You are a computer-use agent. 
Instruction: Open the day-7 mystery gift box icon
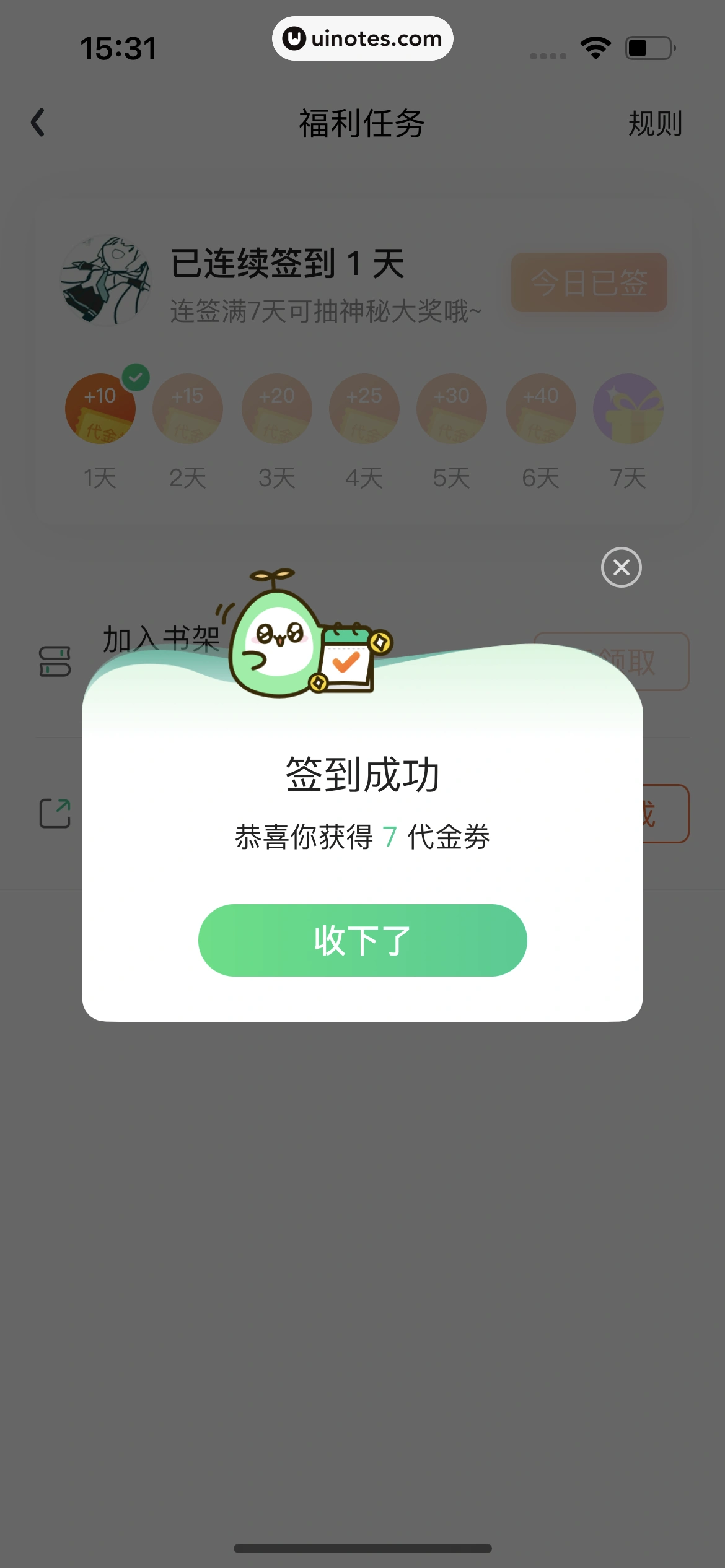click(627, 409)
